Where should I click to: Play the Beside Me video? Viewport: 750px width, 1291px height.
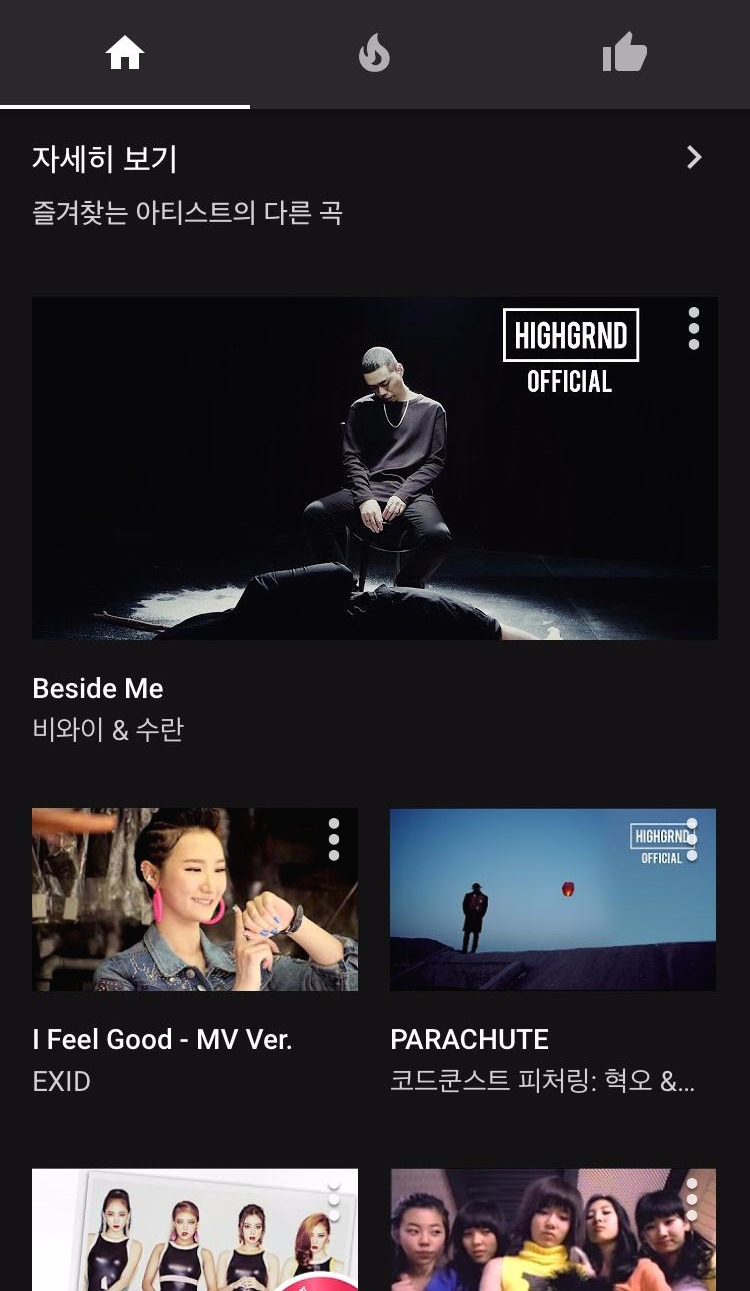click(x=374, y=468)
